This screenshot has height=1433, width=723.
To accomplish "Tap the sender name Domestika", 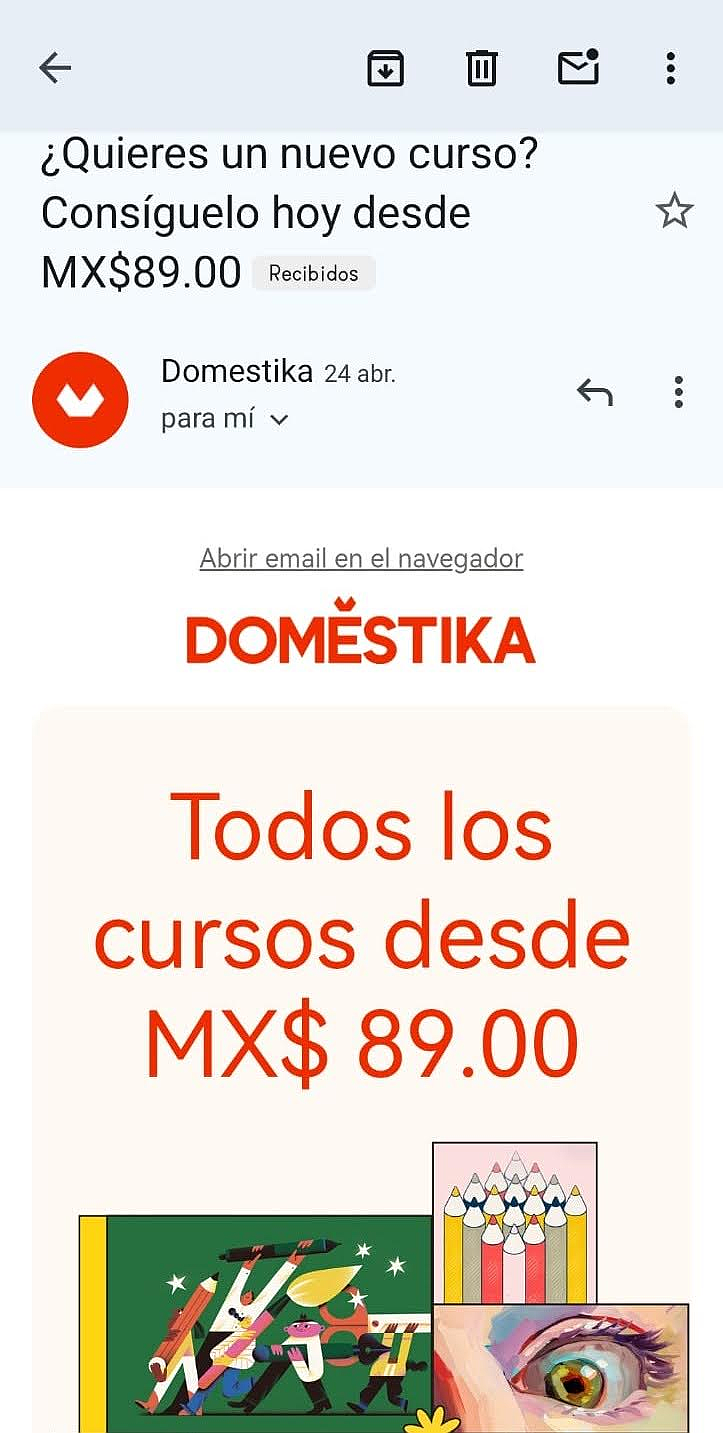I will click(x=235, y=371).
